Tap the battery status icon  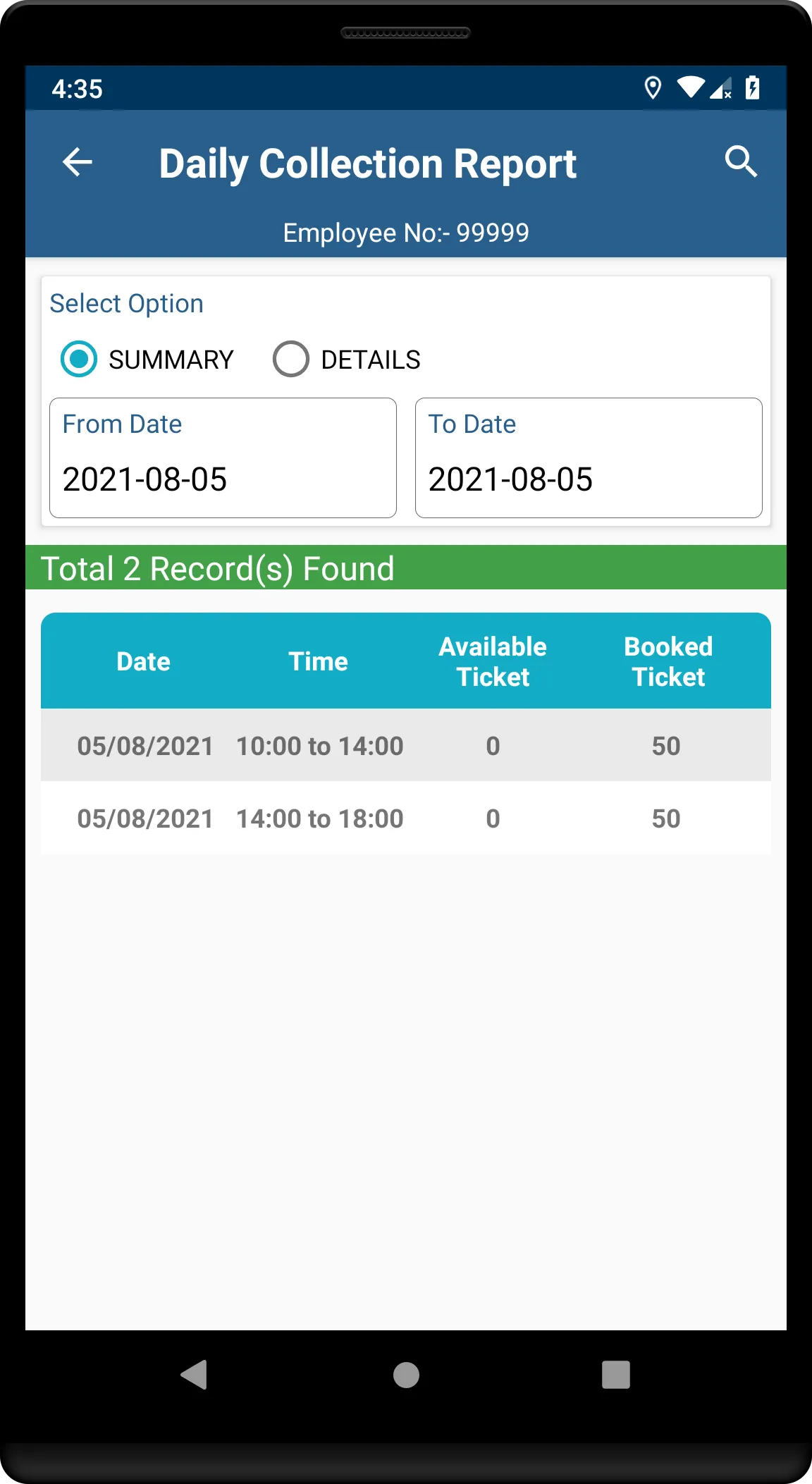click(x=753, y=88)
